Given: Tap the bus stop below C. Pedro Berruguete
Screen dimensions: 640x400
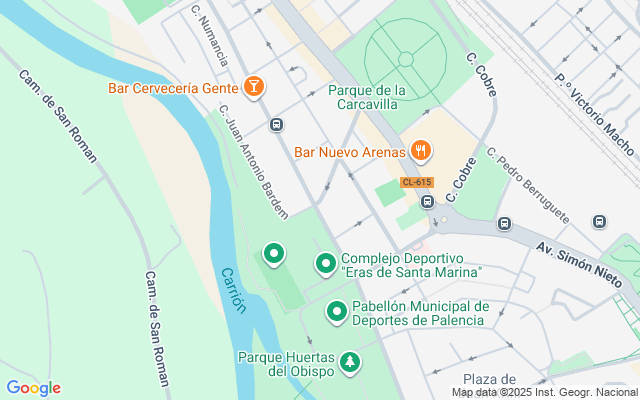Looking at the screenshot, I should [x=504, y=224].
